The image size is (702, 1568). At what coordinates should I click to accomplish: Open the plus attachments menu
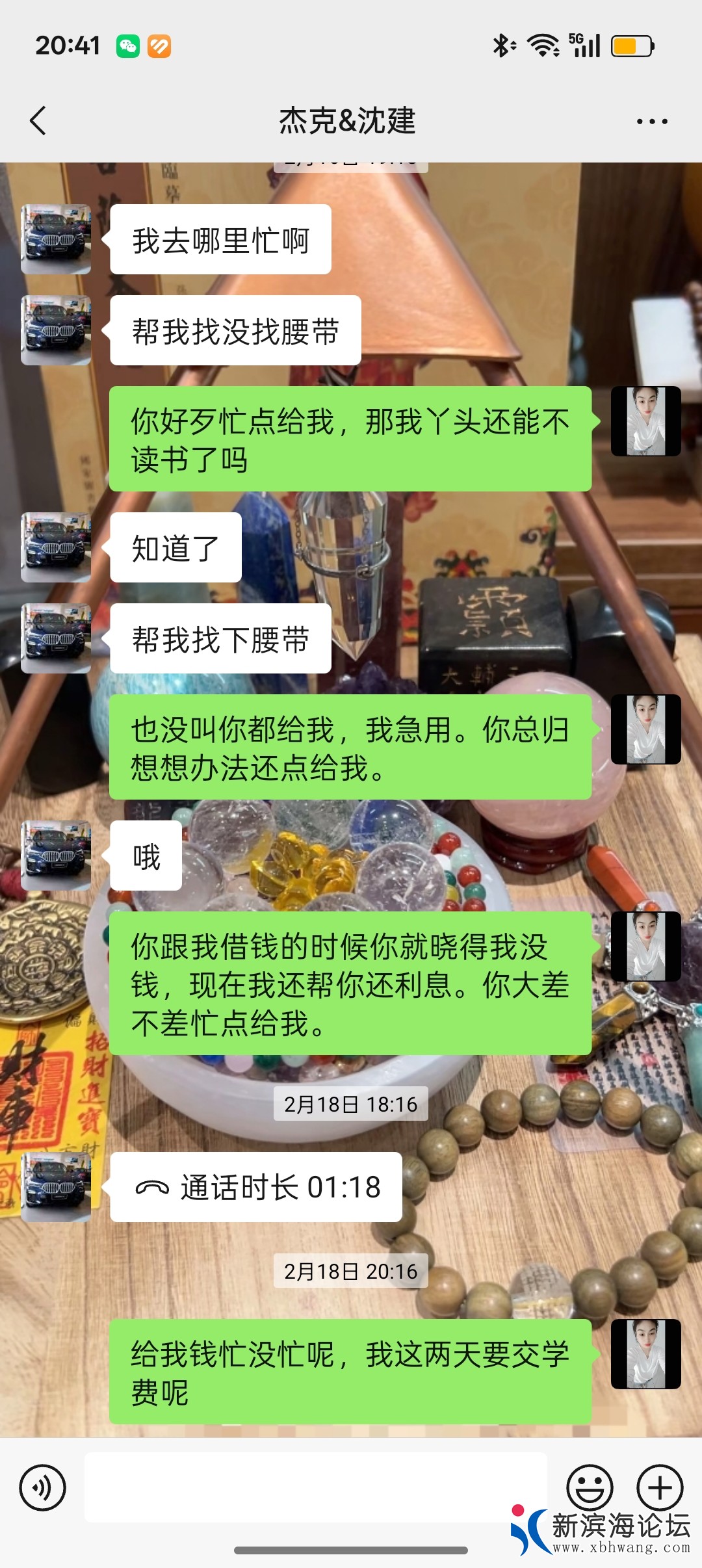pyautogui.click(x=660, y=1487)
